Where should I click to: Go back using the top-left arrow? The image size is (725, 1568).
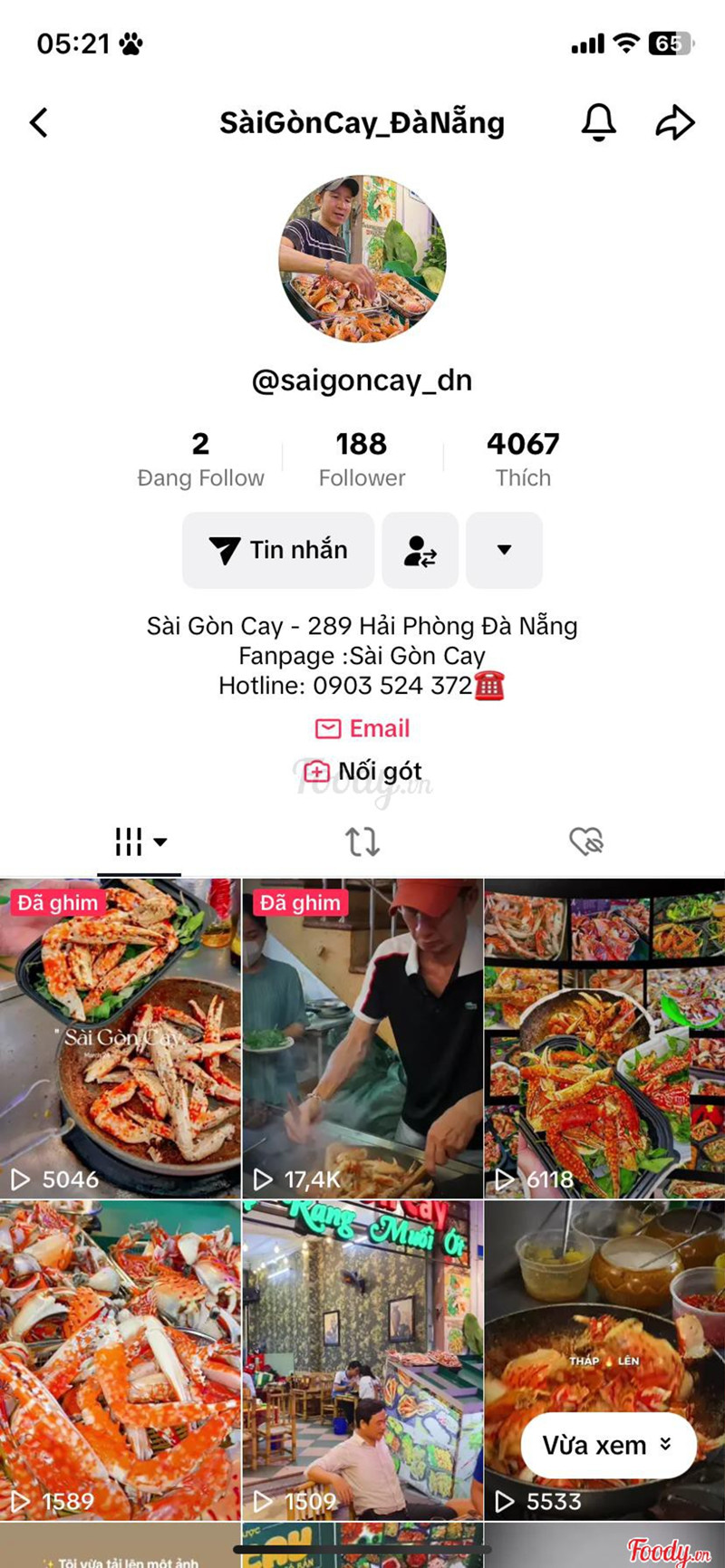click(x=39, y=122)
